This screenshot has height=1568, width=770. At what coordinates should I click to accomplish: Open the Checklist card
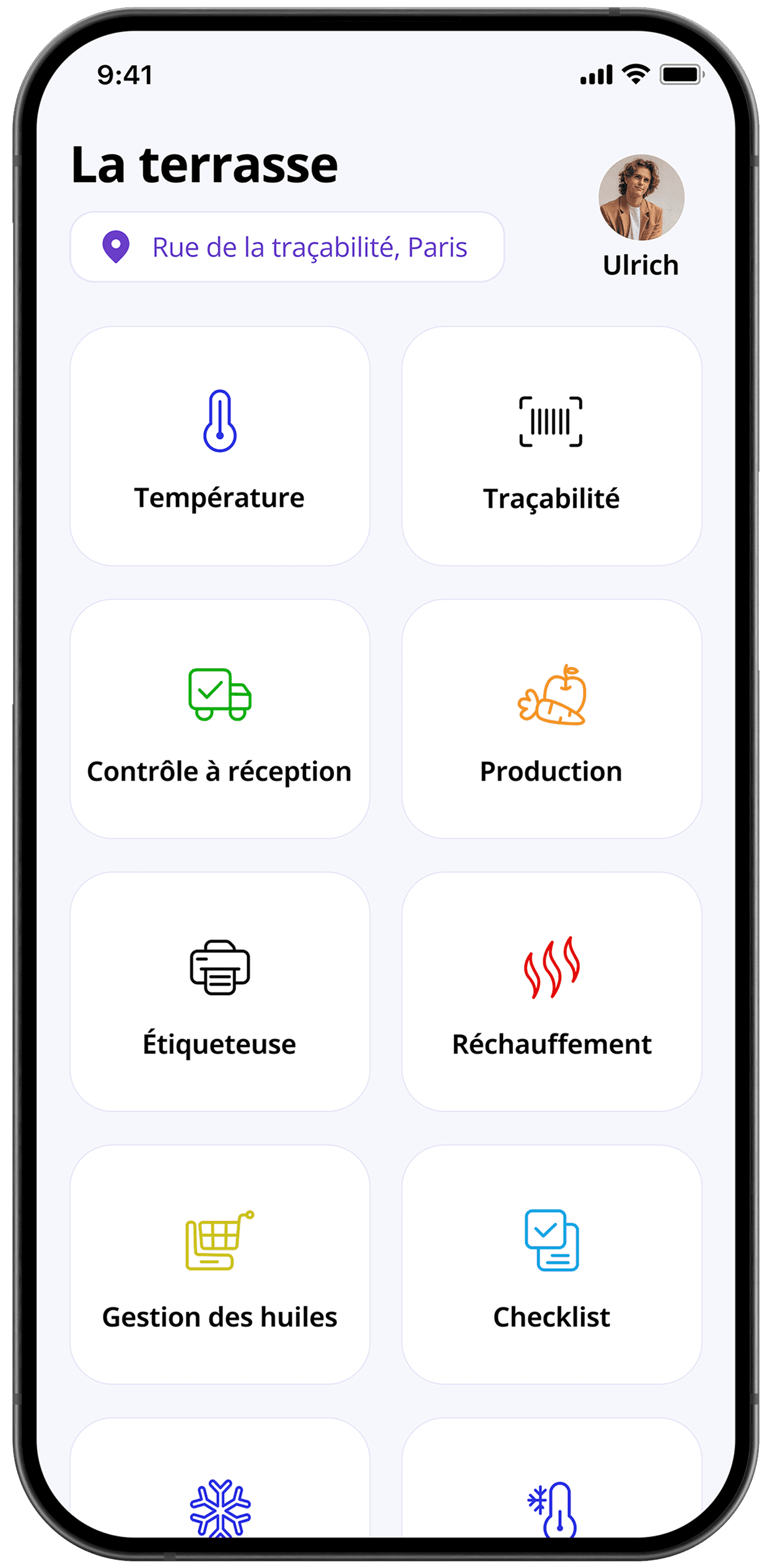pos(551,1264)
